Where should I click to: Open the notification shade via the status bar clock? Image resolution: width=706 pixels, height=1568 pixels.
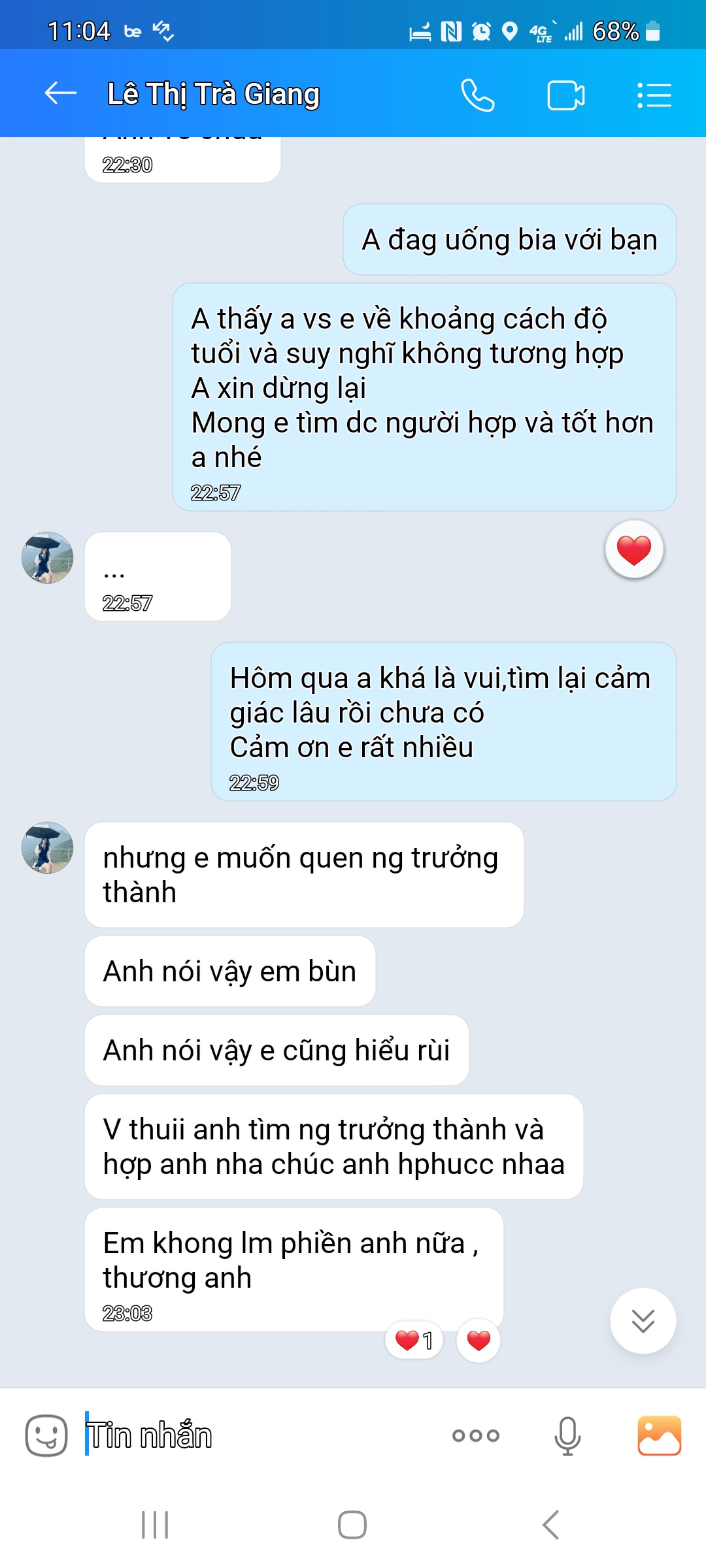click(x=80, y=29)
